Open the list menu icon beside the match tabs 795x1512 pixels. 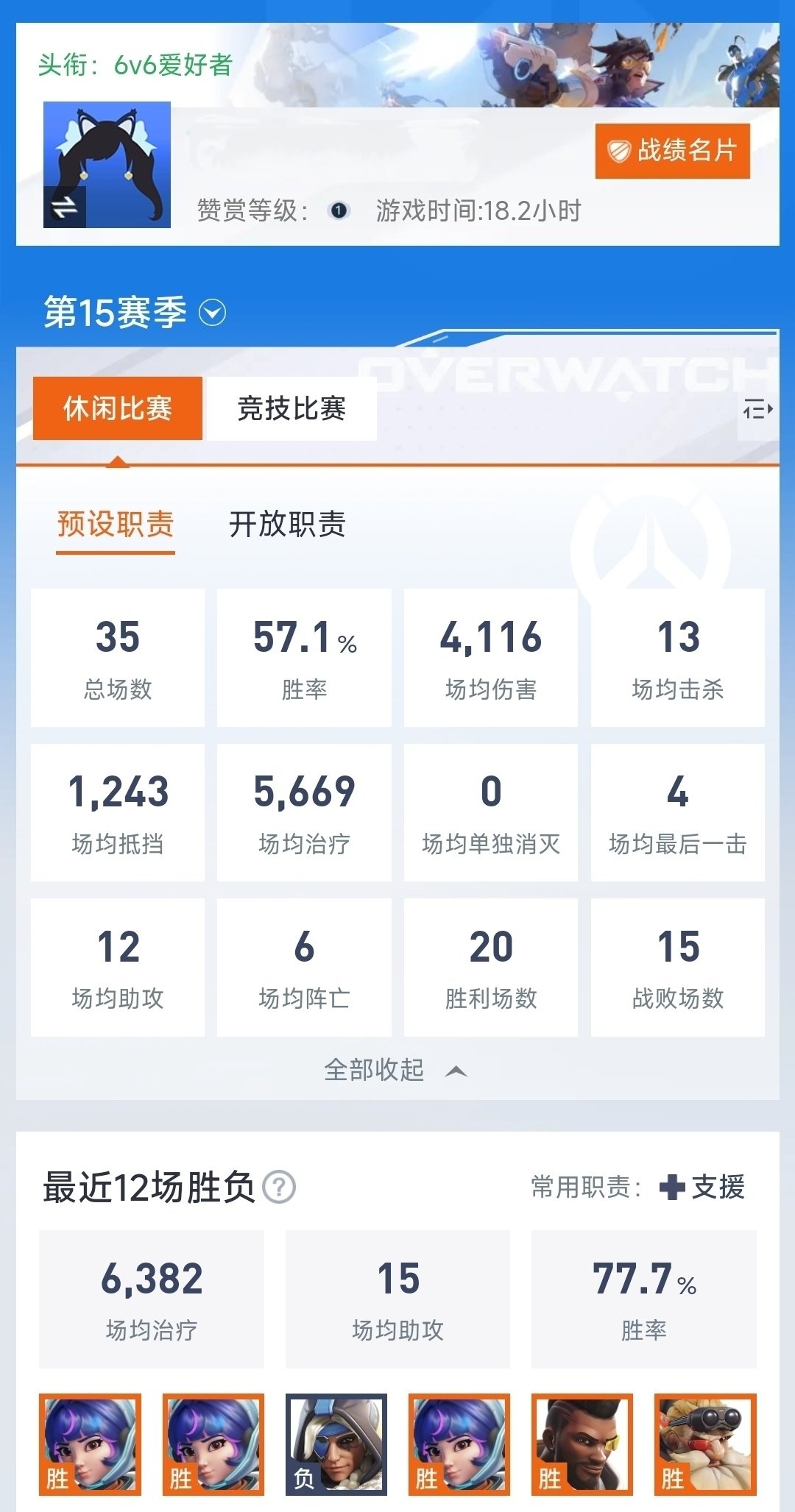757,410
